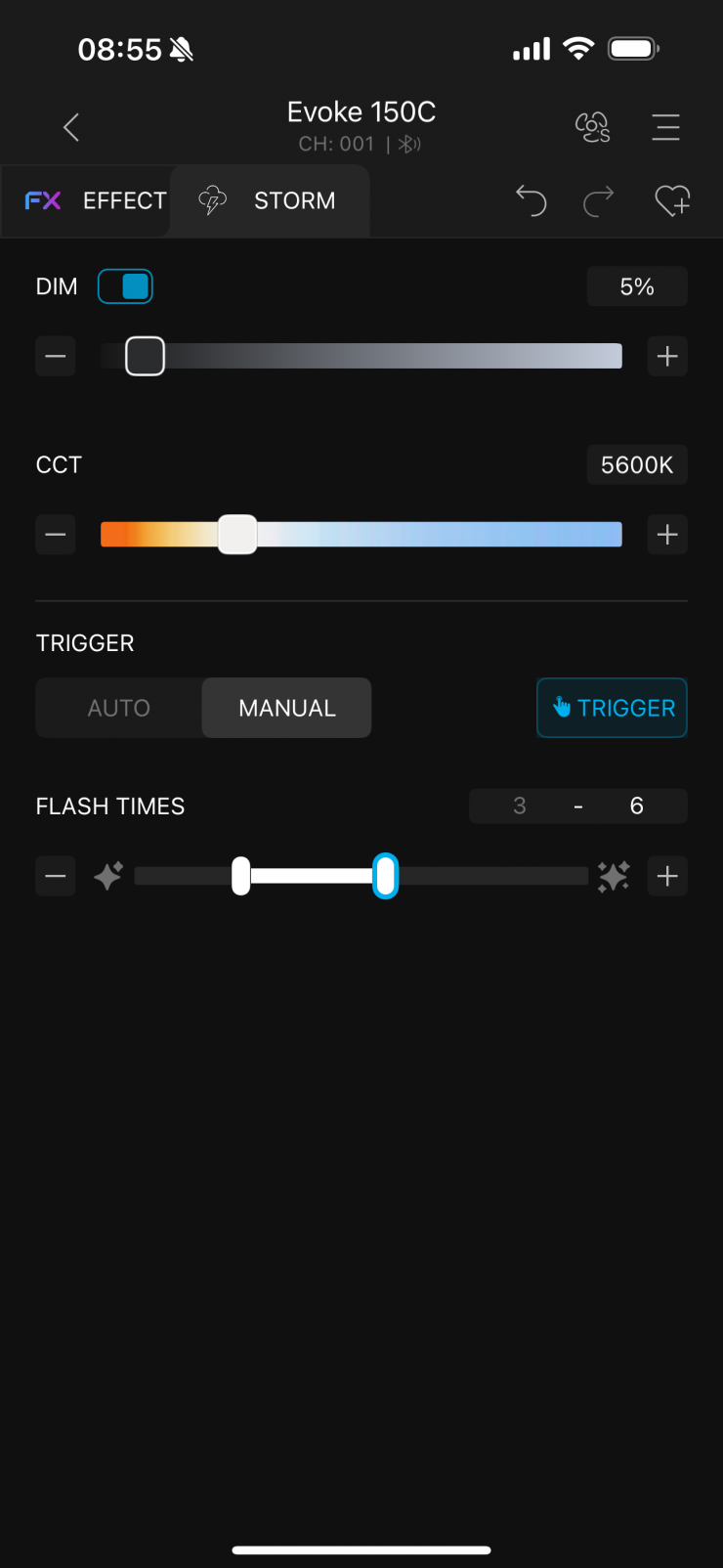Increase CCT with plus button
The height and width of the screenshot is (1568, 723).
[667, 535]
